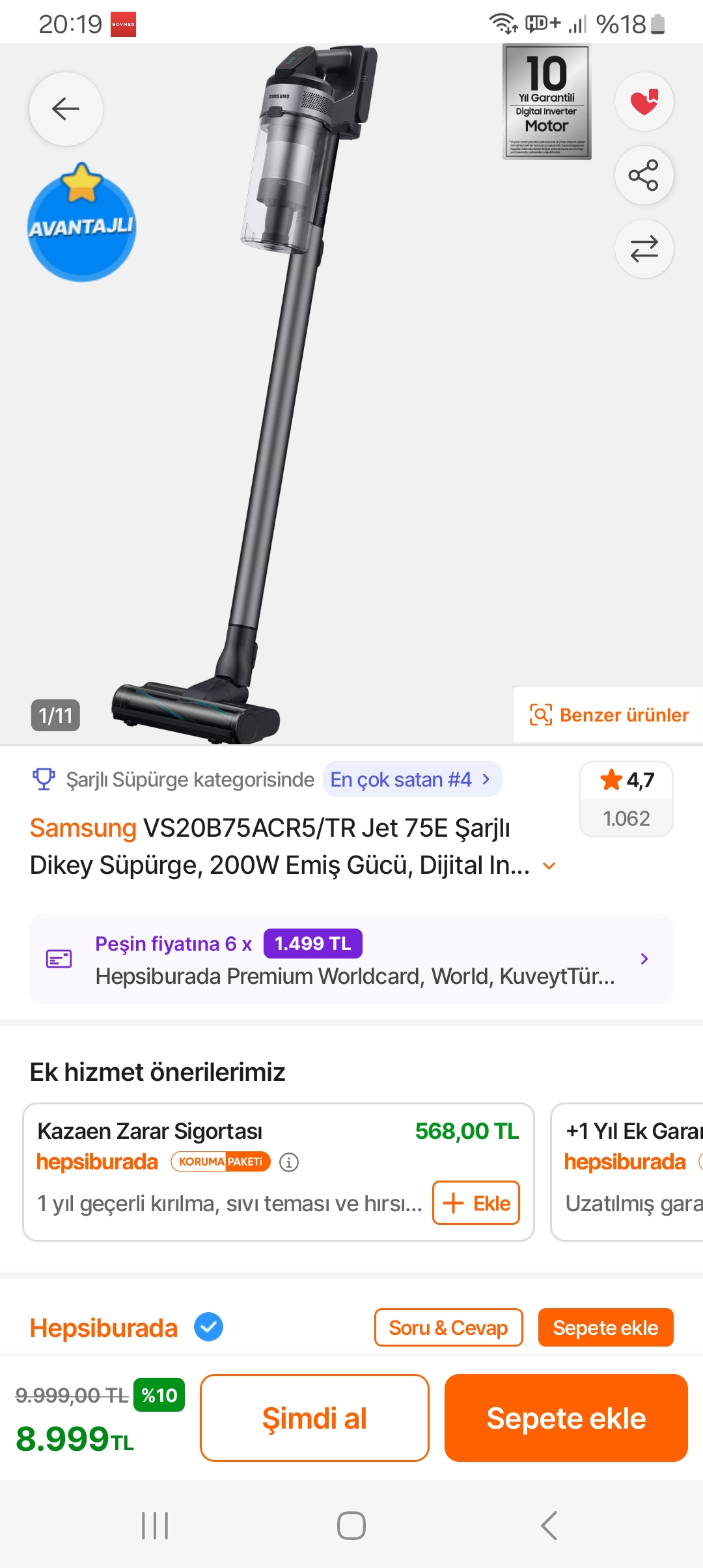Screen dimensions: 703x1568
Task: Tap the installment card icon
Action: 59,959
